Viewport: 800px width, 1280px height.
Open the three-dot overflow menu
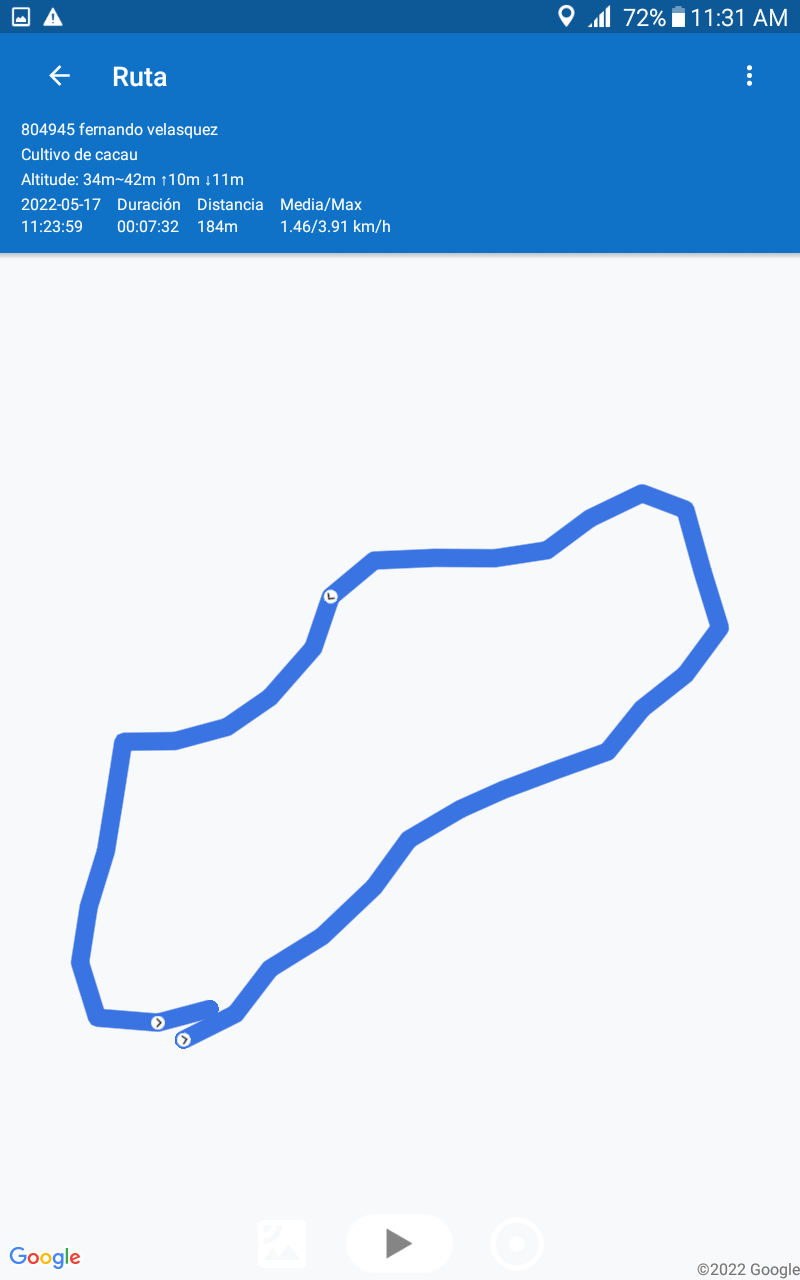749,76
